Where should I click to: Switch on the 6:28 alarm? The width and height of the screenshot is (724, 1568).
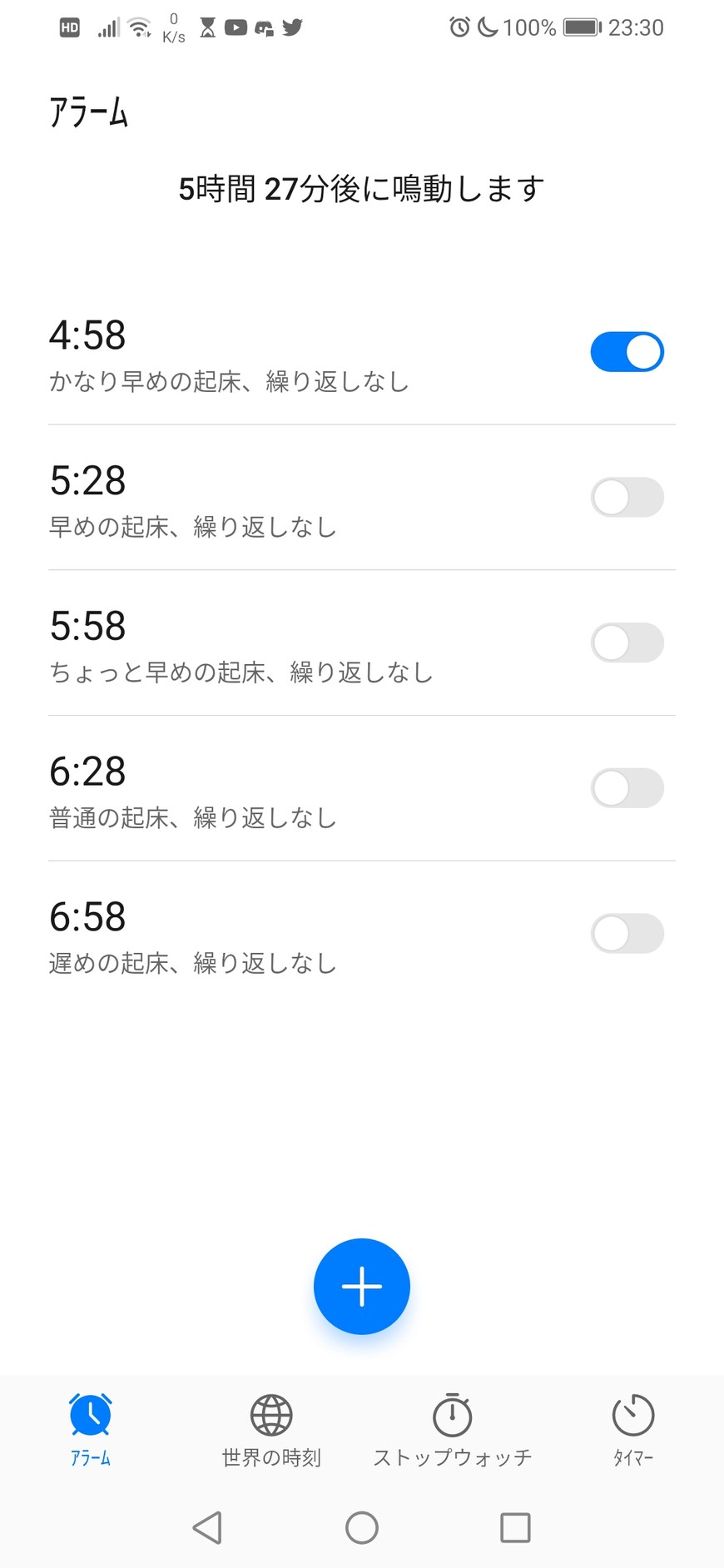tap(627, 788)
